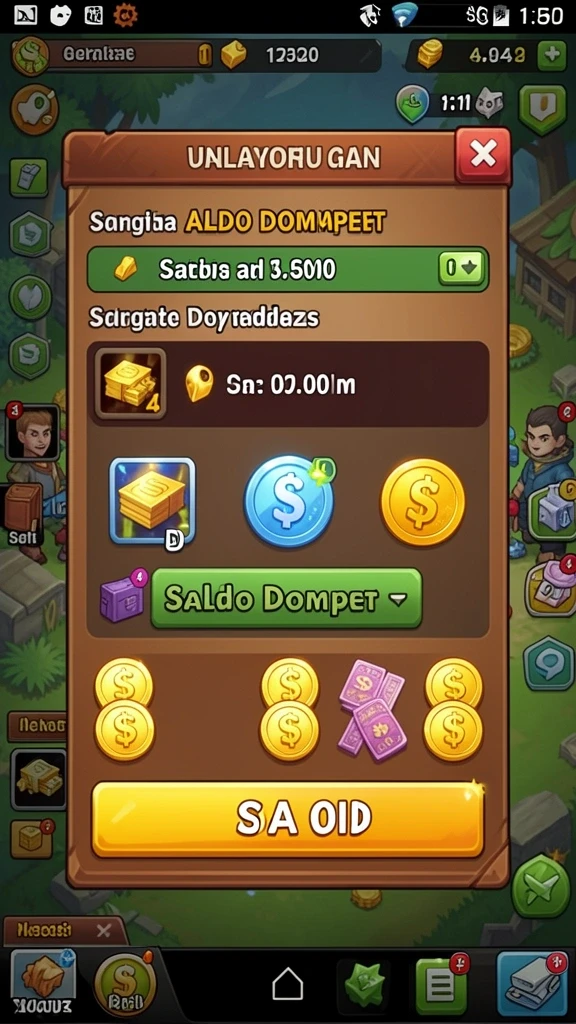Tap the yellow SA OID button
This screenshot has width=576, height=1024.
(288, 818)
